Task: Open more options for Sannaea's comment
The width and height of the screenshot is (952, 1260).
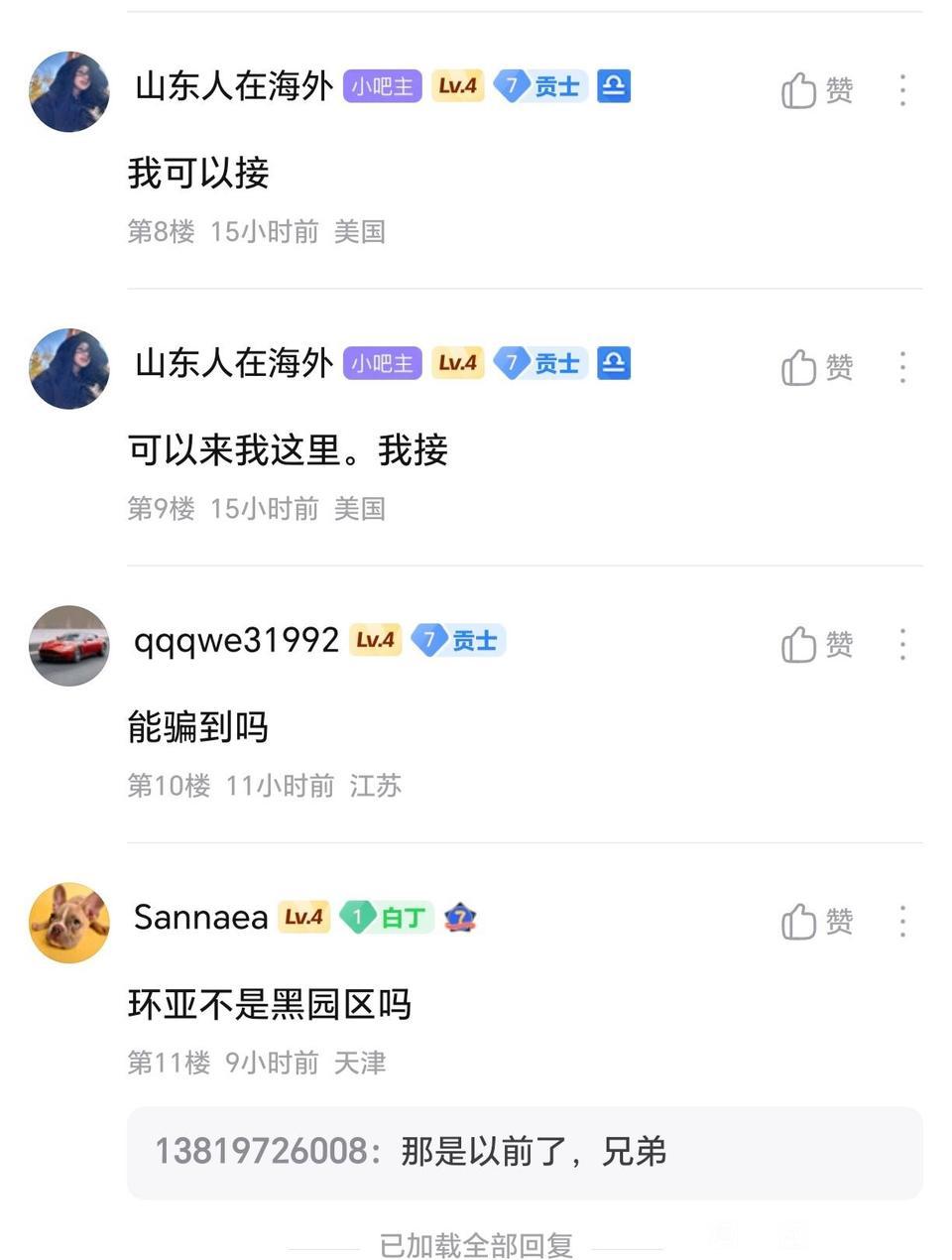Action: 902,922
